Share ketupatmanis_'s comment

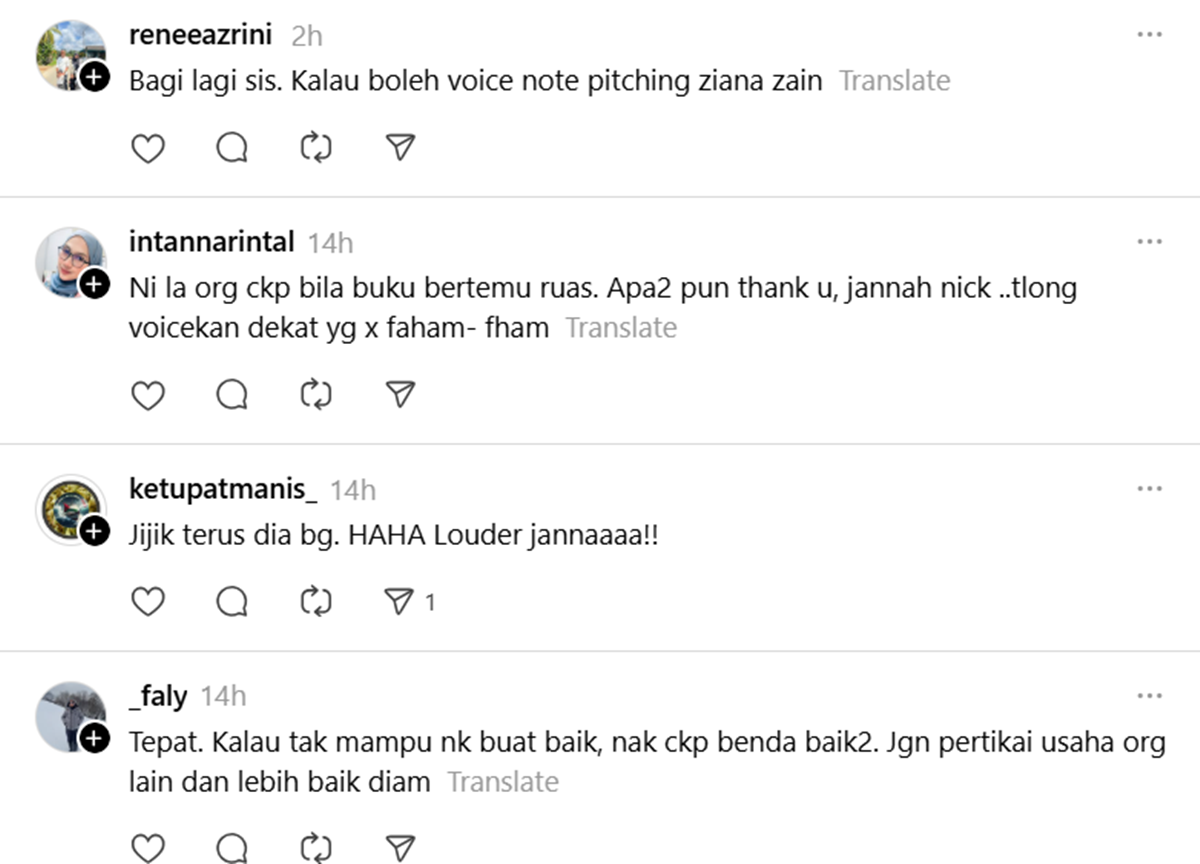coord(400,602)
